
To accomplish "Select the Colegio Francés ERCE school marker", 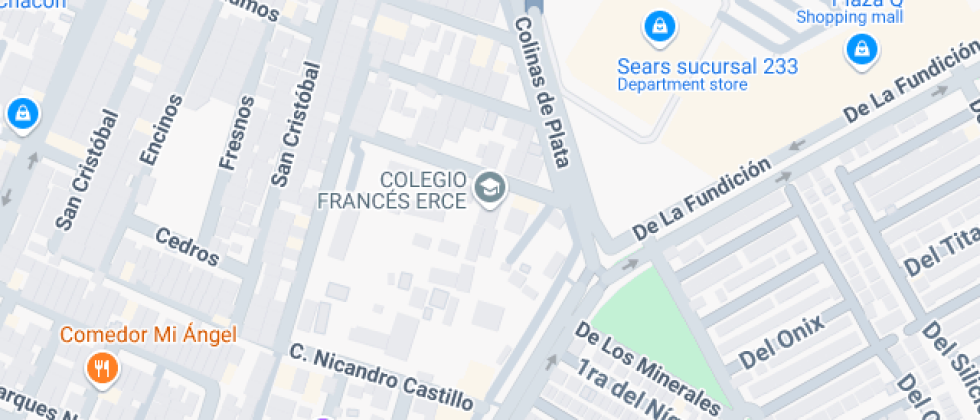I will pos(490,187).
